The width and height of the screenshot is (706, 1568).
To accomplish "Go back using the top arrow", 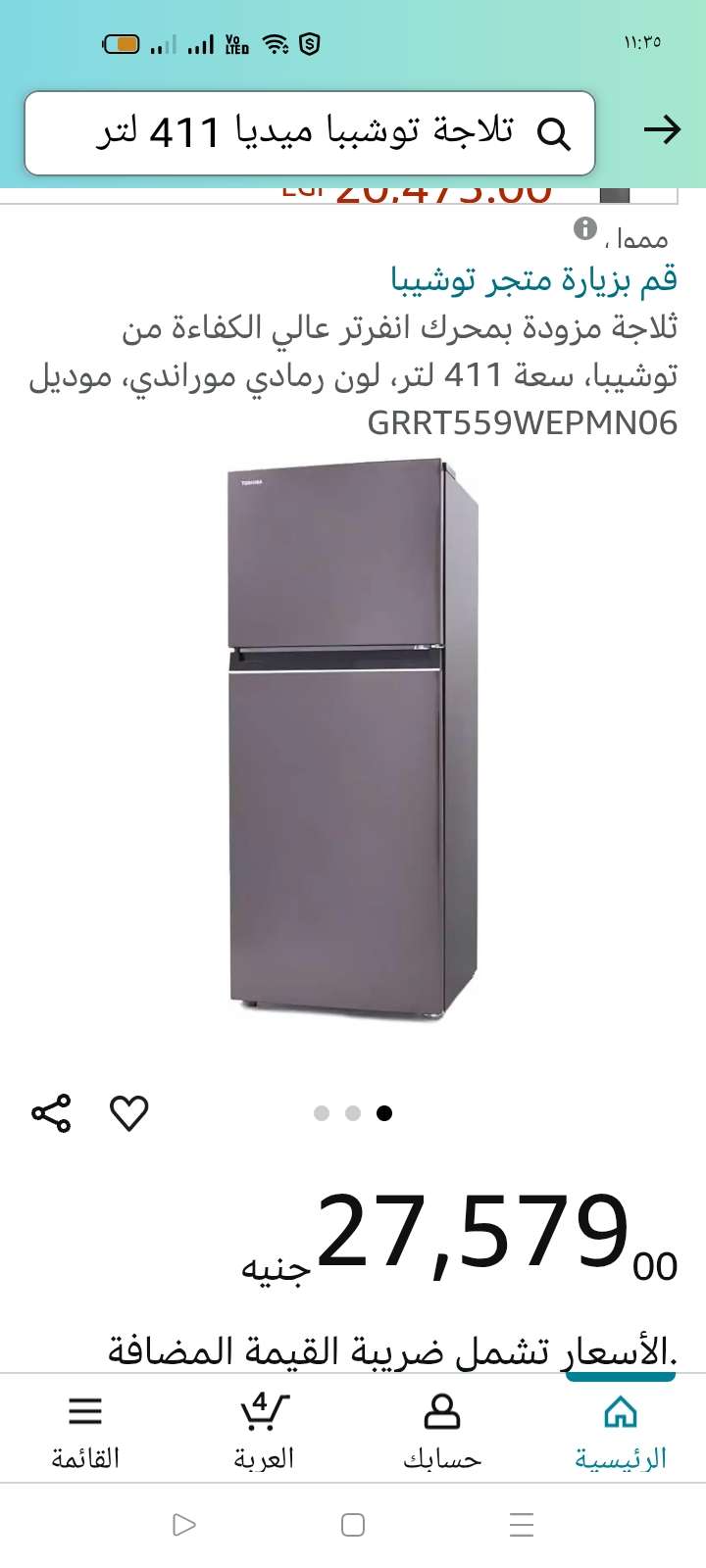I will pyautogui.click(x=662, y=129).
